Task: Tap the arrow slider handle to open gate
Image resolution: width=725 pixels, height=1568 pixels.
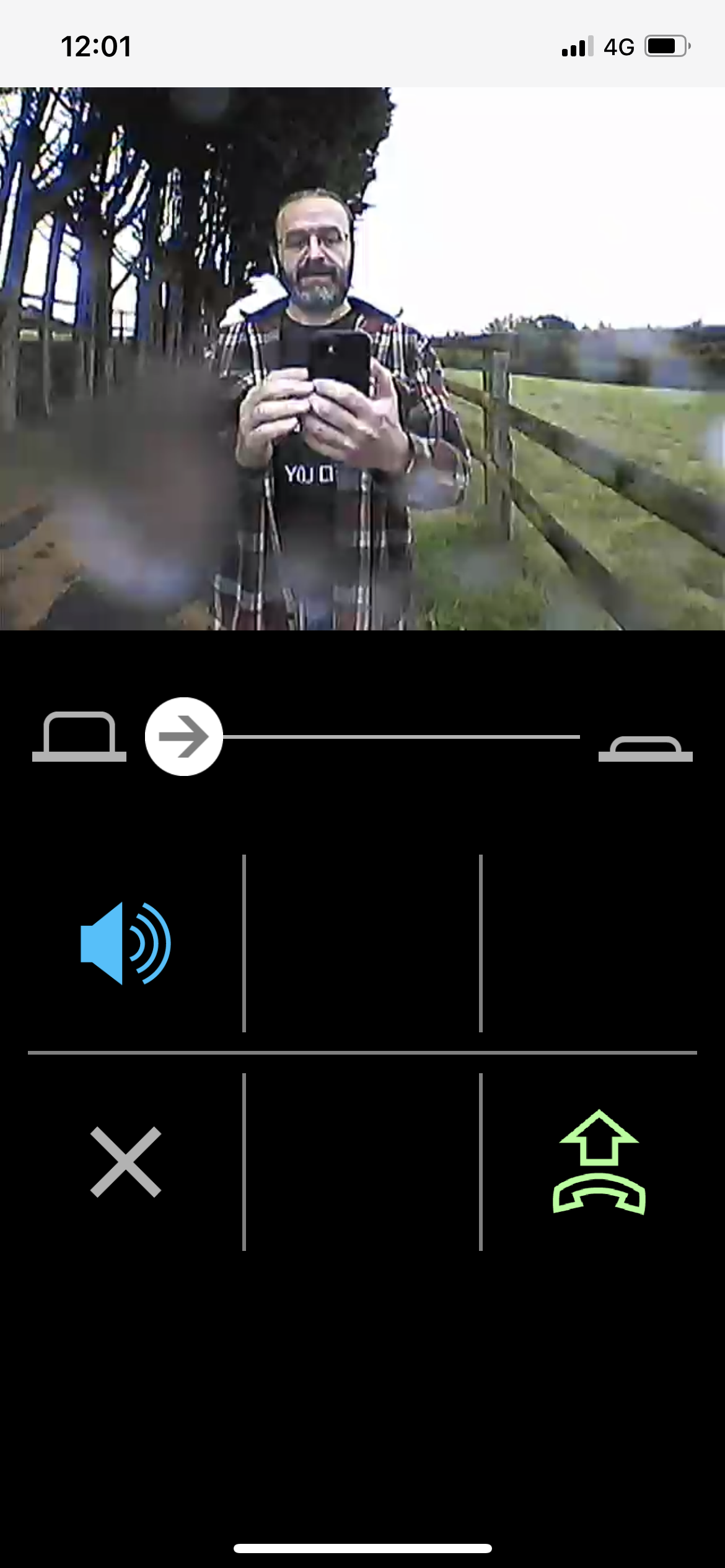Action: [x=183, y=736]
